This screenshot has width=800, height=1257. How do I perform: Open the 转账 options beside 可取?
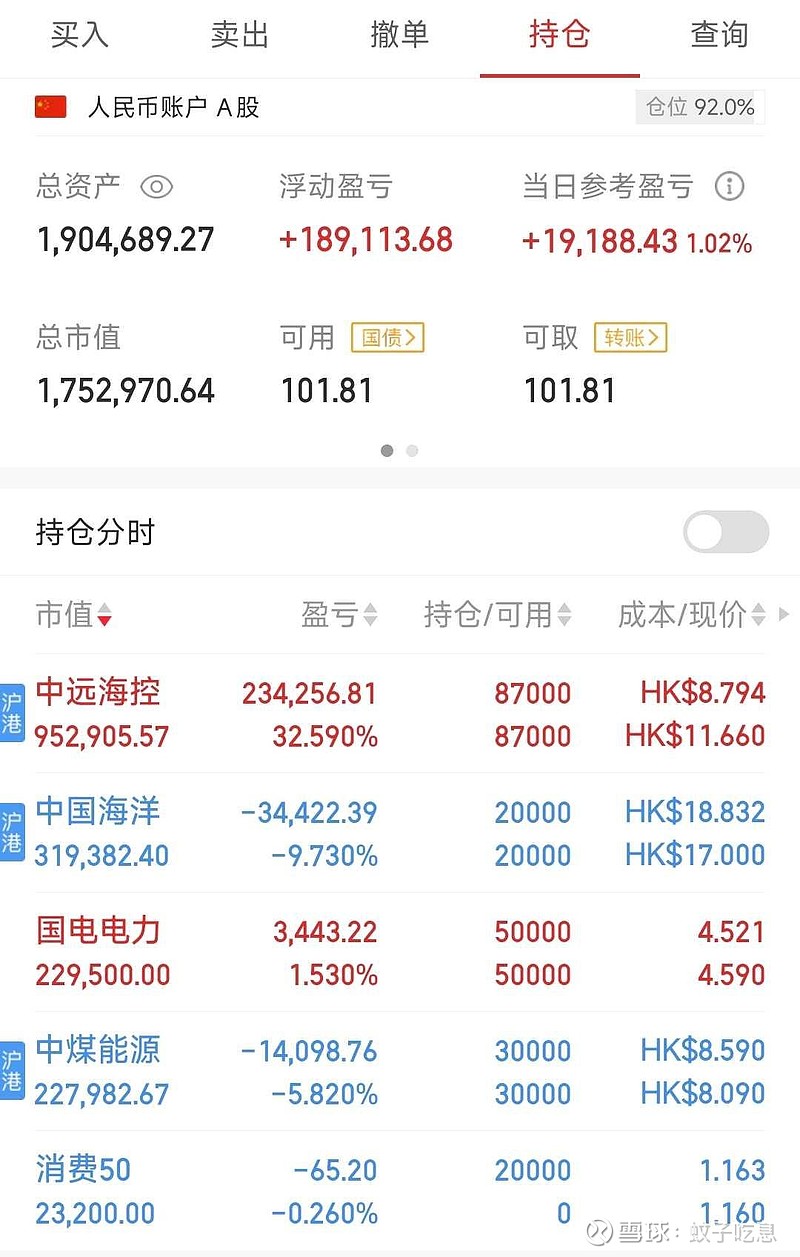tap(630, 338)
